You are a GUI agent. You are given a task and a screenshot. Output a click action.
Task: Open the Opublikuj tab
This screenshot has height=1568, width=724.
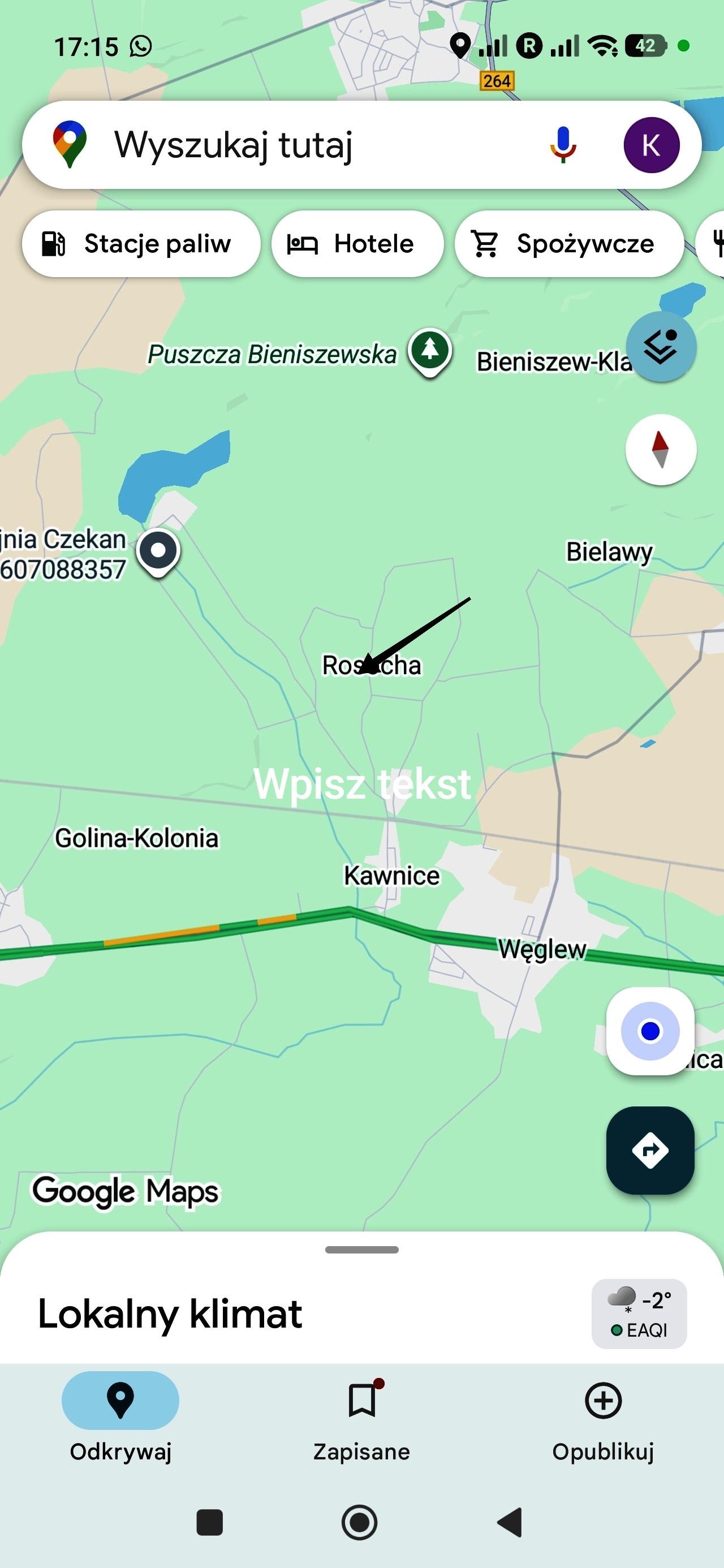tap(603, 1416)
